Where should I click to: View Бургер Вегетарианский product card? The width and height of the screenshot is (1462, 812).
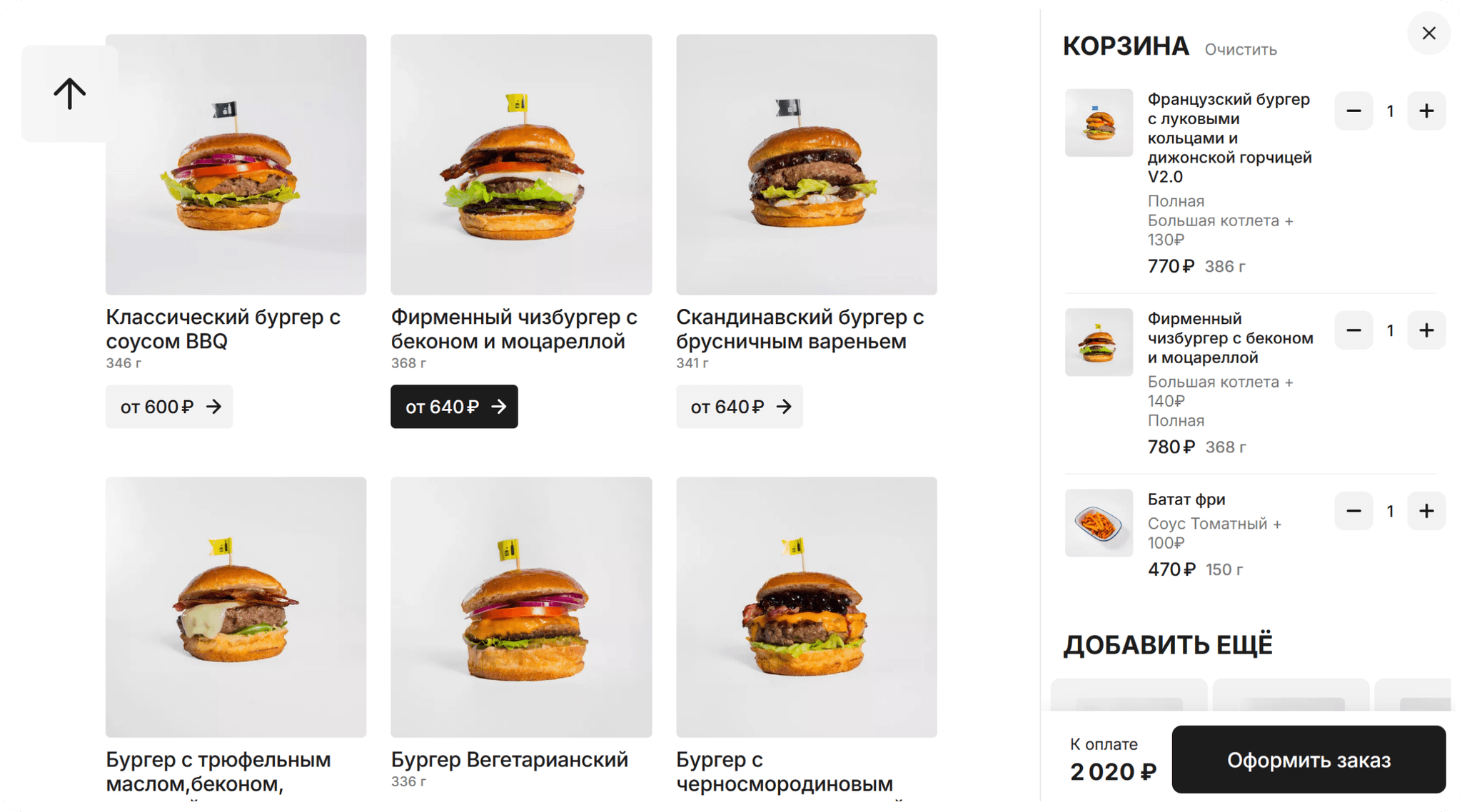[x=520, y=608]
